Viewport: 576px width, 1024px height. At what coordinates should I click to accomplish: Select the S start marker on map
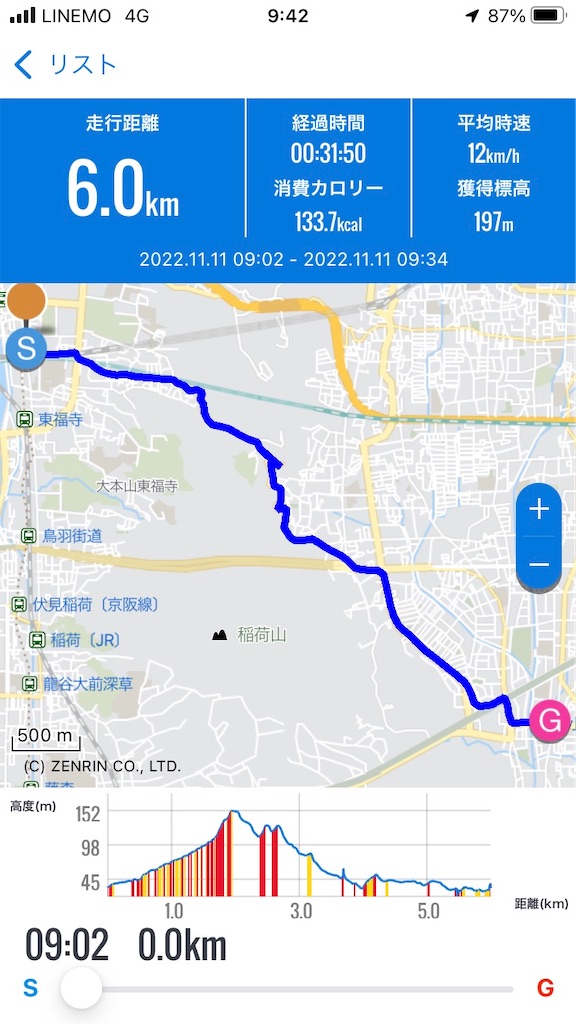click(x=26, y=349)
